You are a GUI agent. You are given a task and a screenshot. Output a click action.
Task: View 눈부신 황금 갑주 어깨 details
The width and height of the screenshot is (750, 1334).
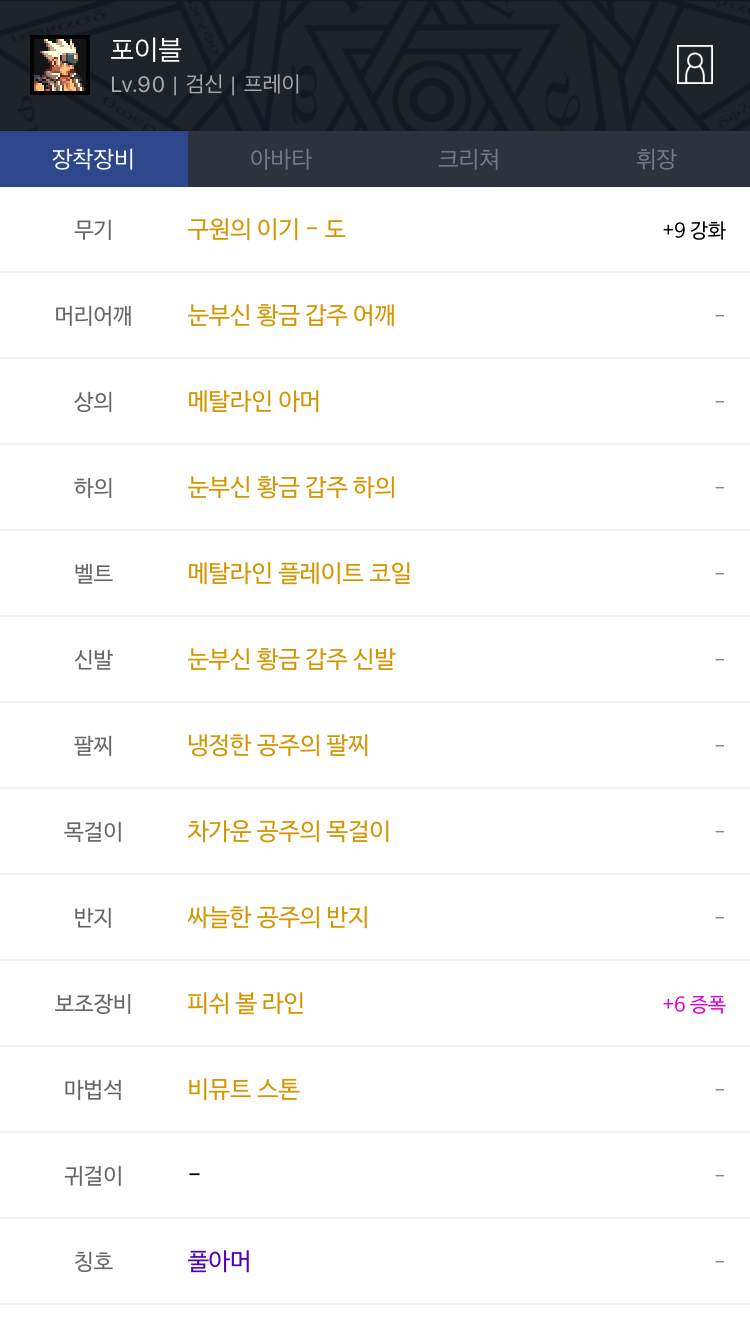(x=291, y=315)
